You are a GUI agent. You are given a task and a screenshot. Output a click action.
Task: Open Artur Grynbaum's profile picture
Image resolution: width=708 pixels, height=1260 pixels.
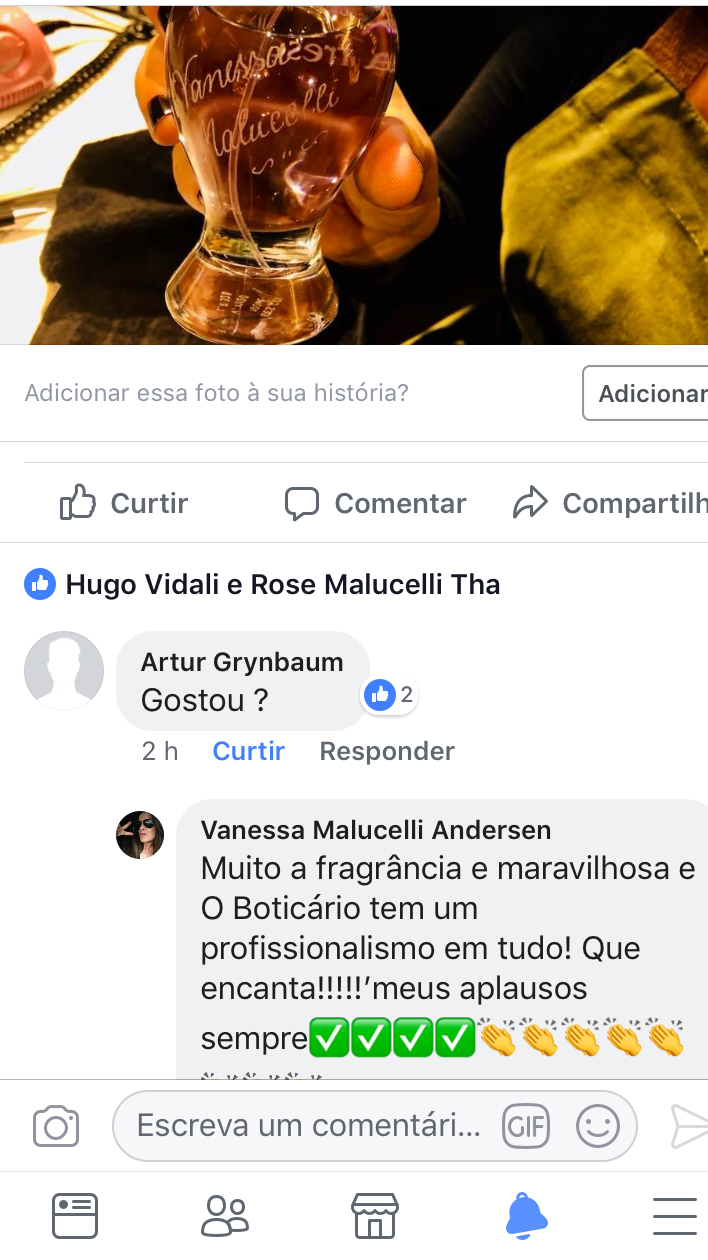click(x=64, y=671)
